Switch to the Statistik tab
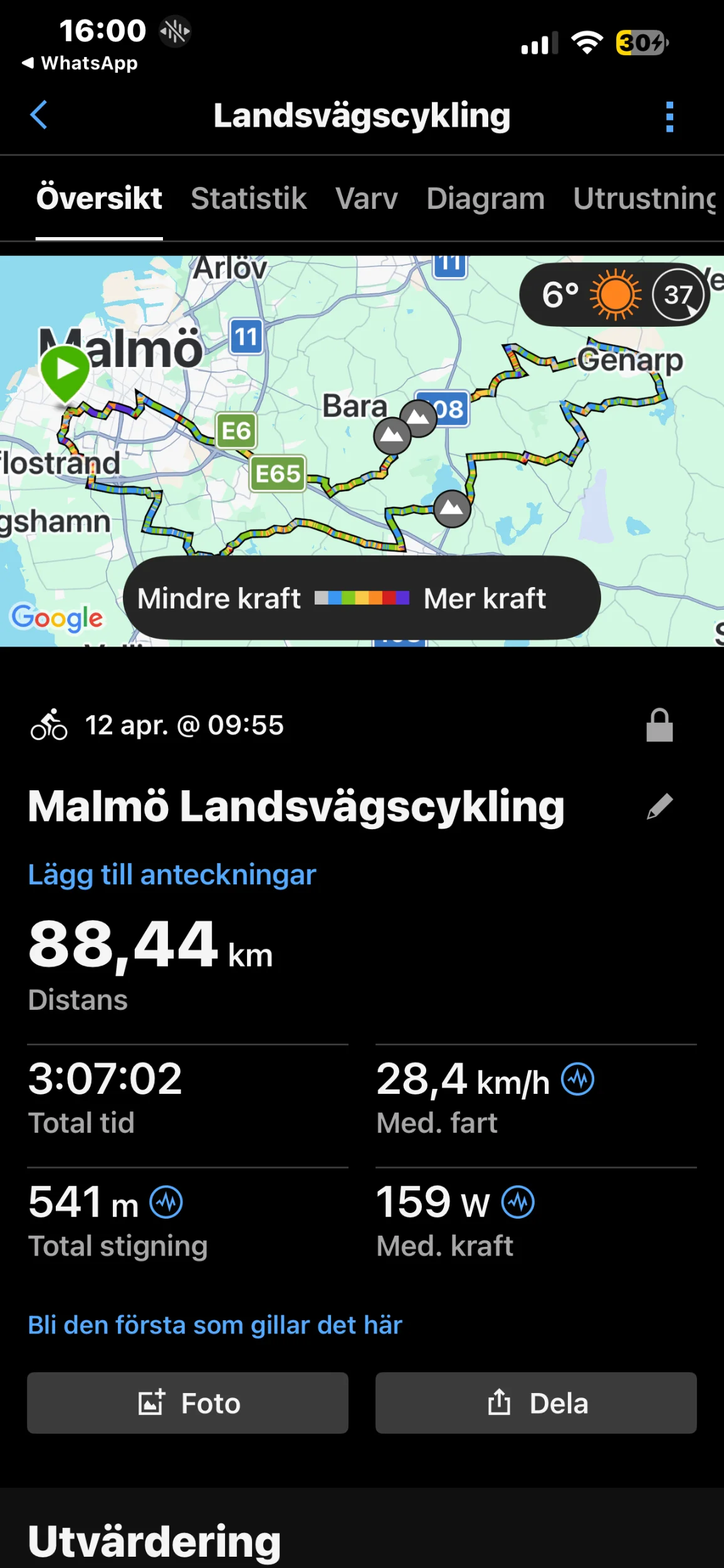 pyautogui.click(x=249, y=198)
